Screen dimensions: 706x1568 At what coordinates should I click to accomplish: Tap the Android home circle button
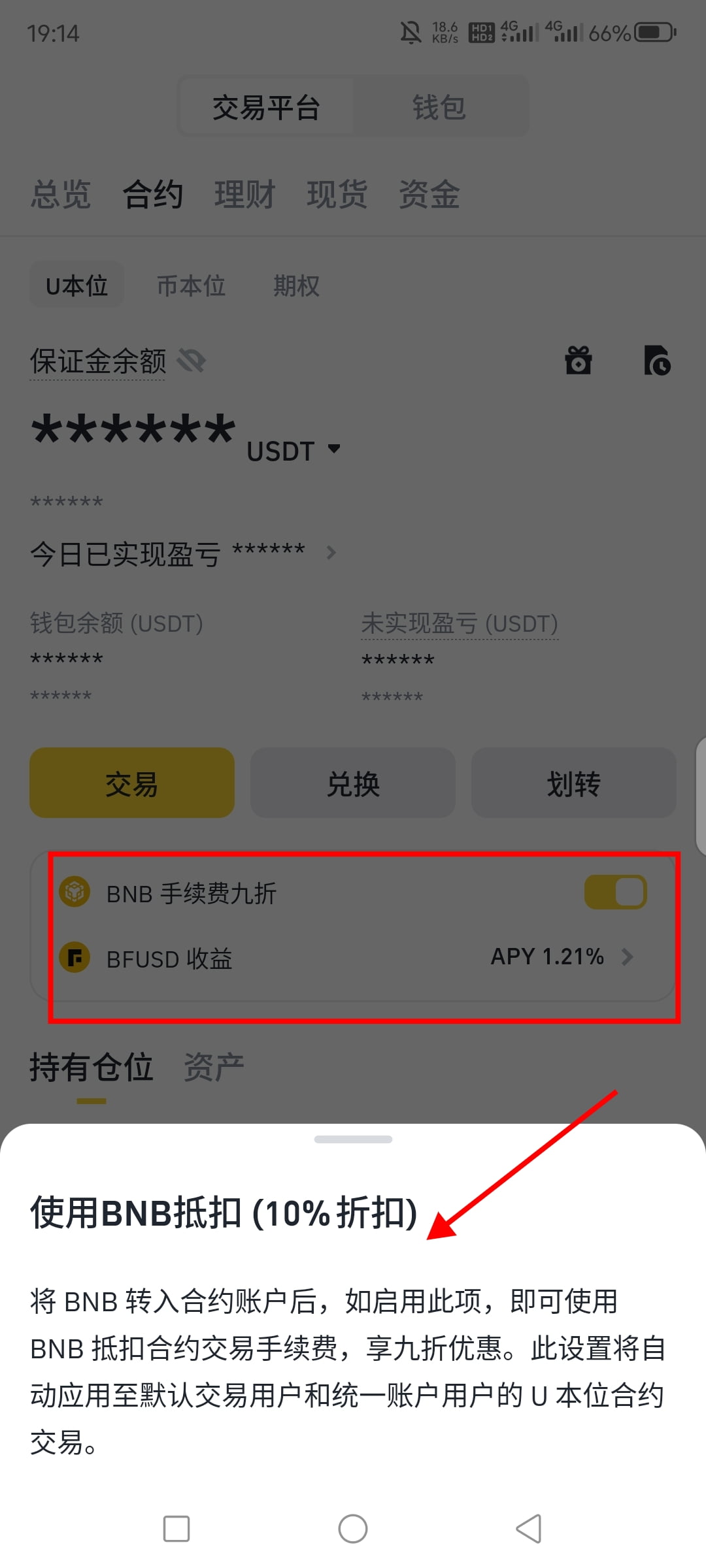[x=353, y=1529]
